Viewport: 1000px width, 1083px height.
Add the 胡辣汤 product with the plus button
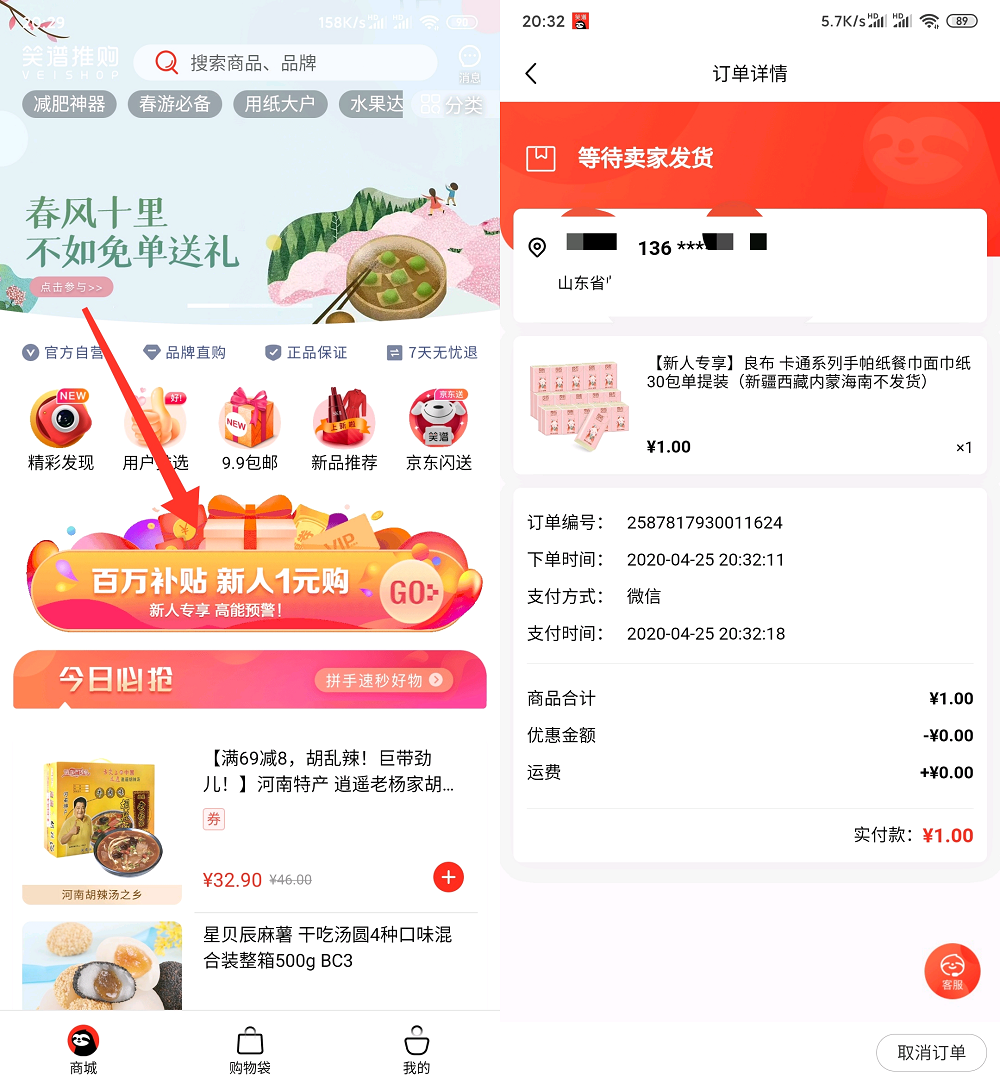[x=448, y=878]
